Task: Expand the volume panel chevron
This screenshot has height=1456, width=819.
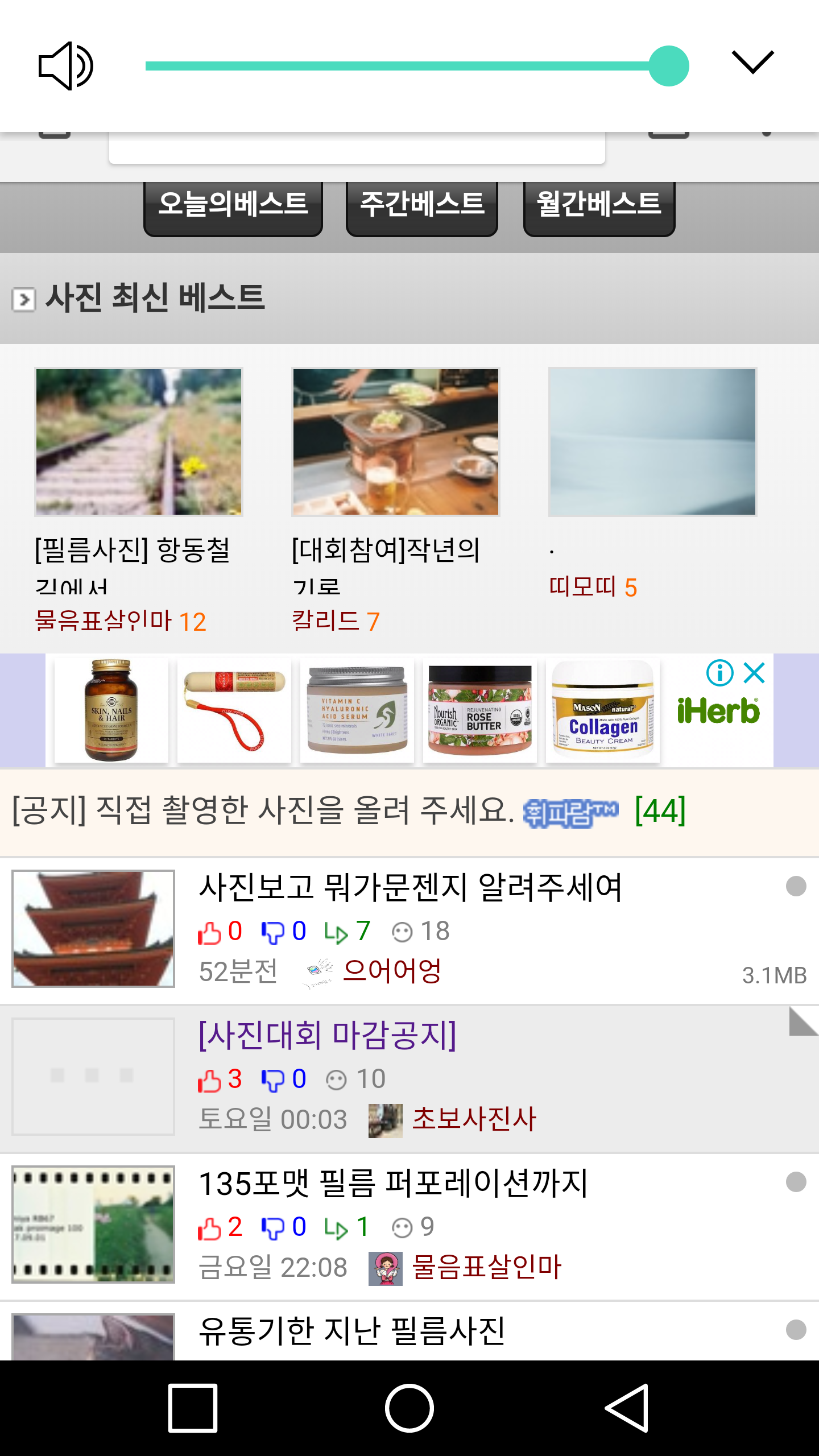Action: [752, 63]
